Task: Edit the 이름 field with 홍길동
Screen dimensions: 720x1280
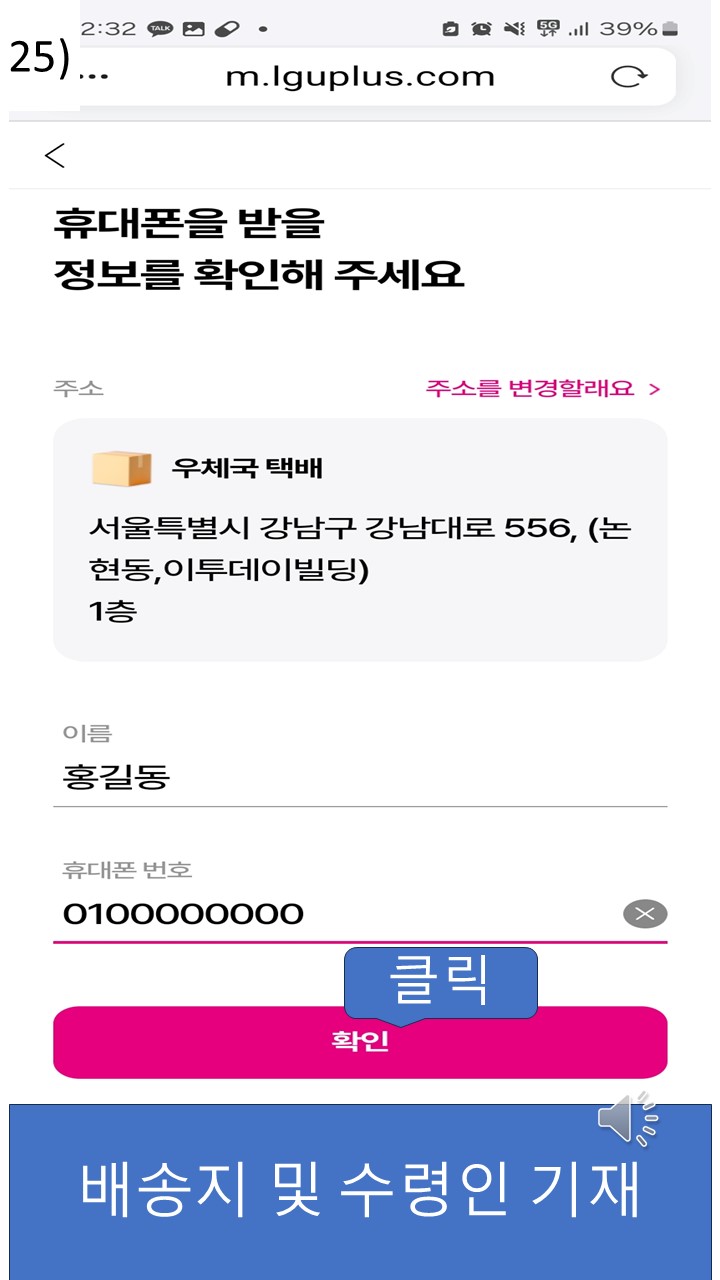Action: (x=358, y=778)
